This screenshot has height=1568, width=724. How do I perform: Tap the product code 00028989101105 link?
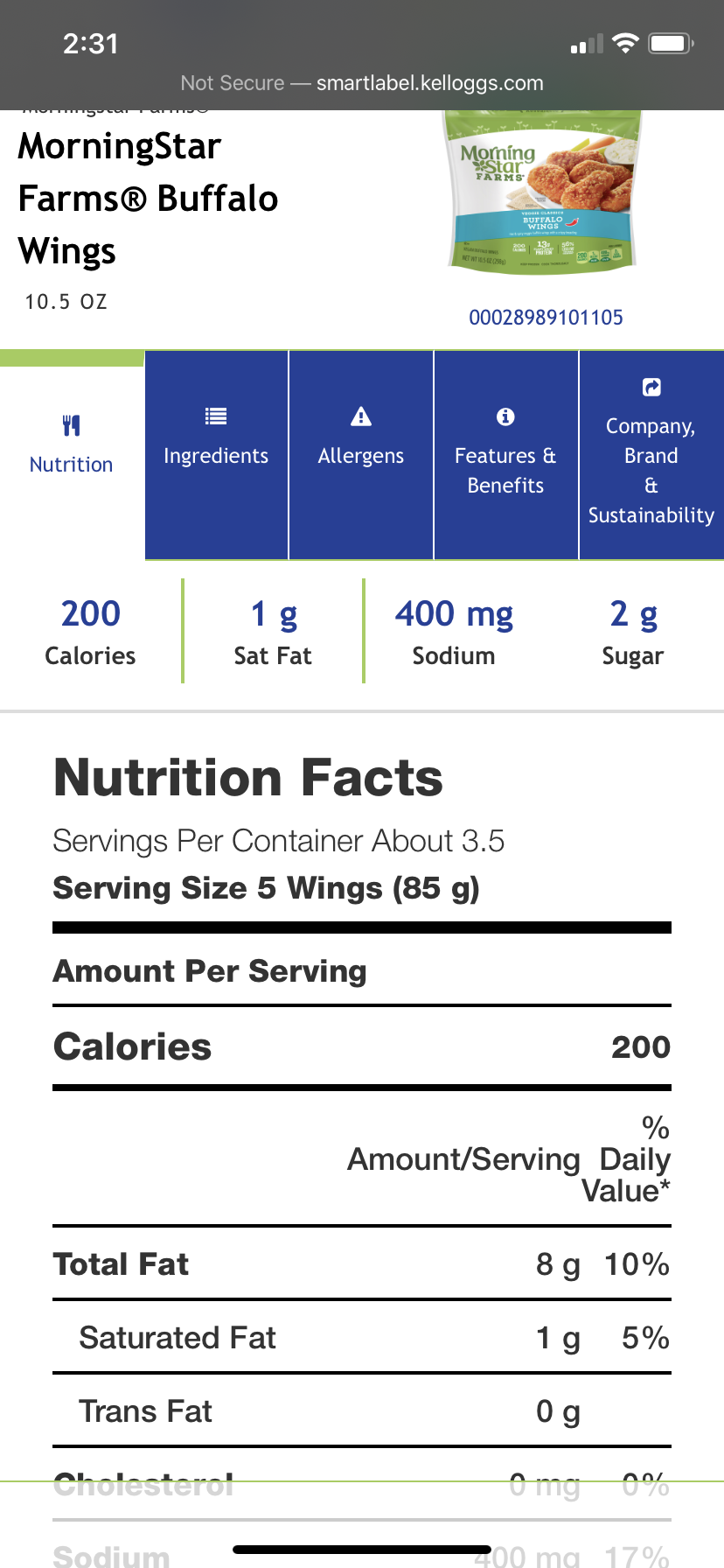pos(546,318)
